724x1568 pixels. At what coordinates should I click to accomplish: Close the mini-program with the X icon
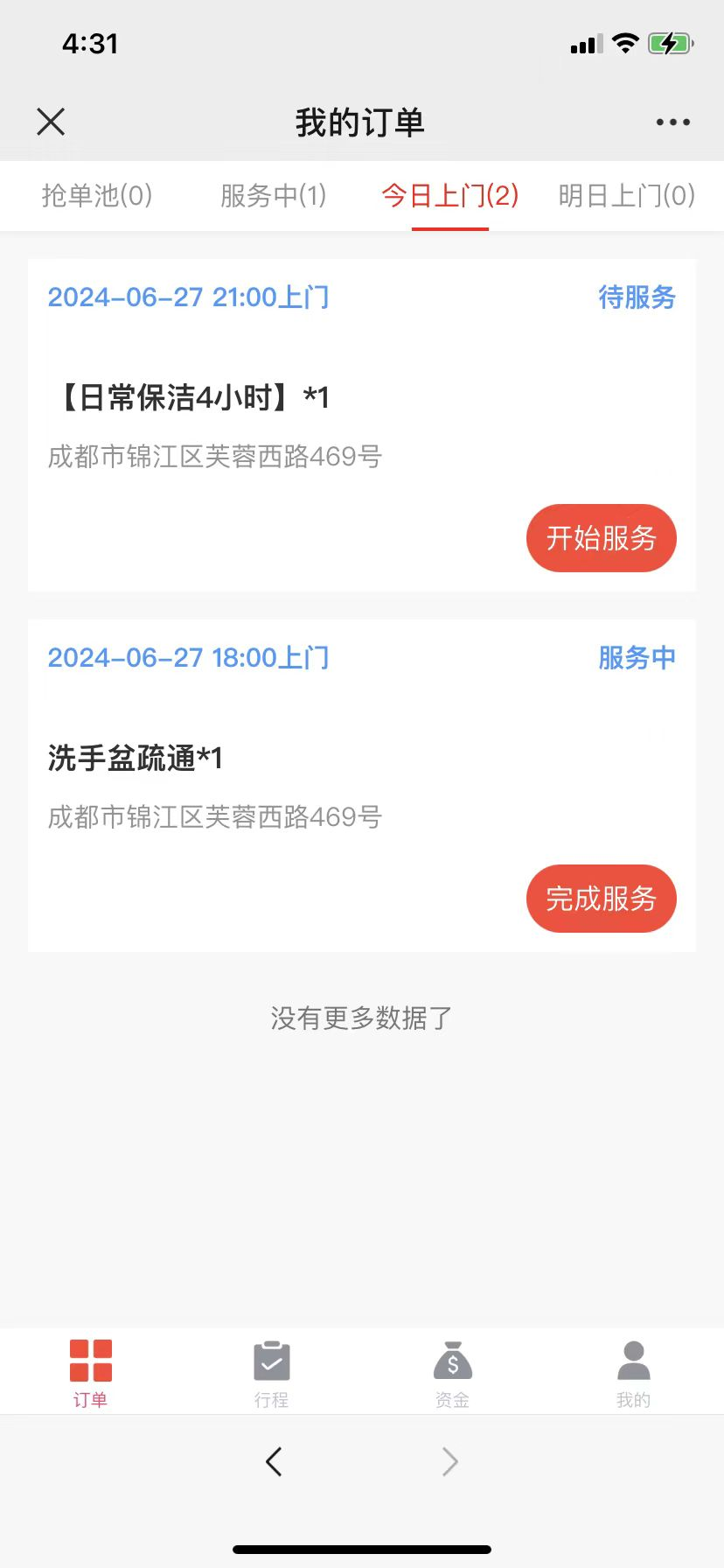tap(50, 122)
